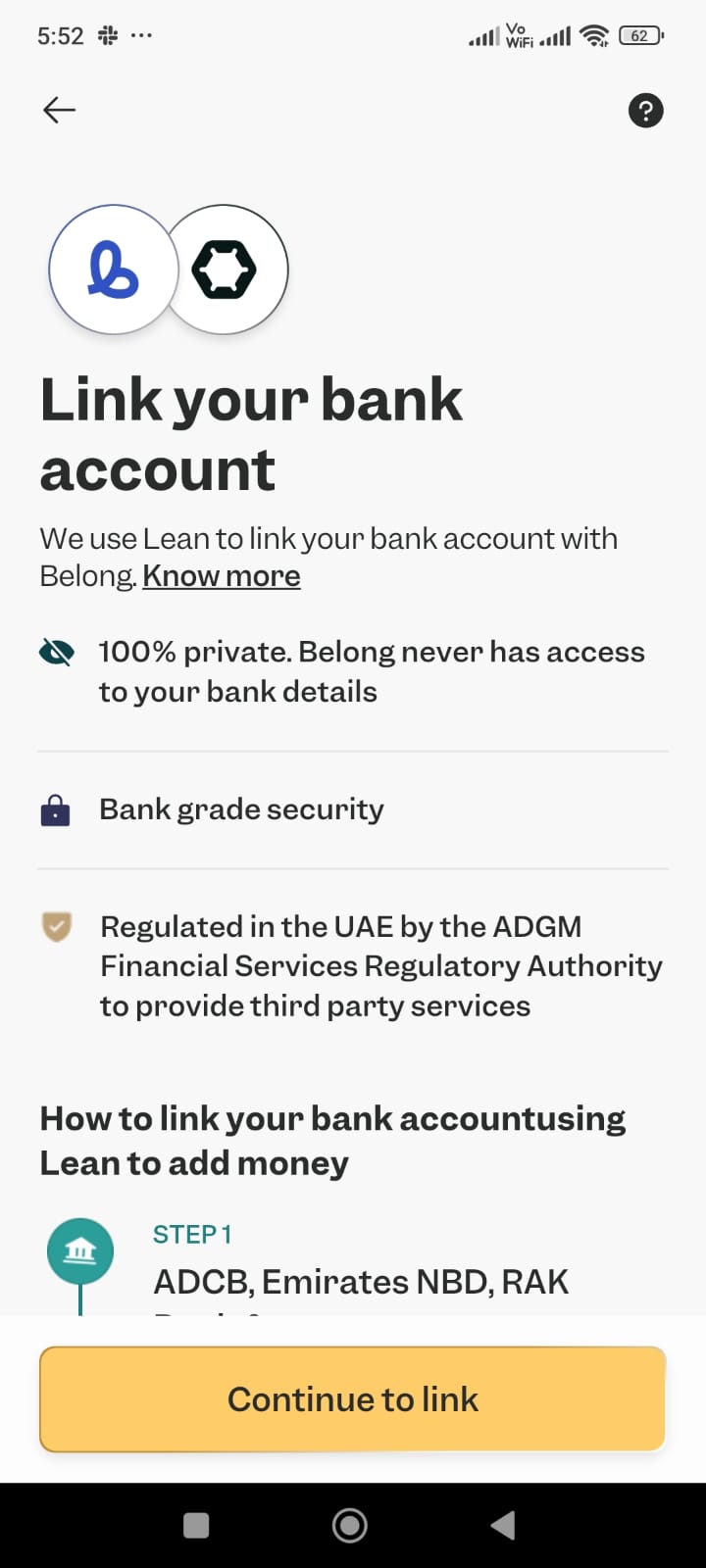
Task: Open the Know more link
Action: pyautogui.click(x=222, y=576)
